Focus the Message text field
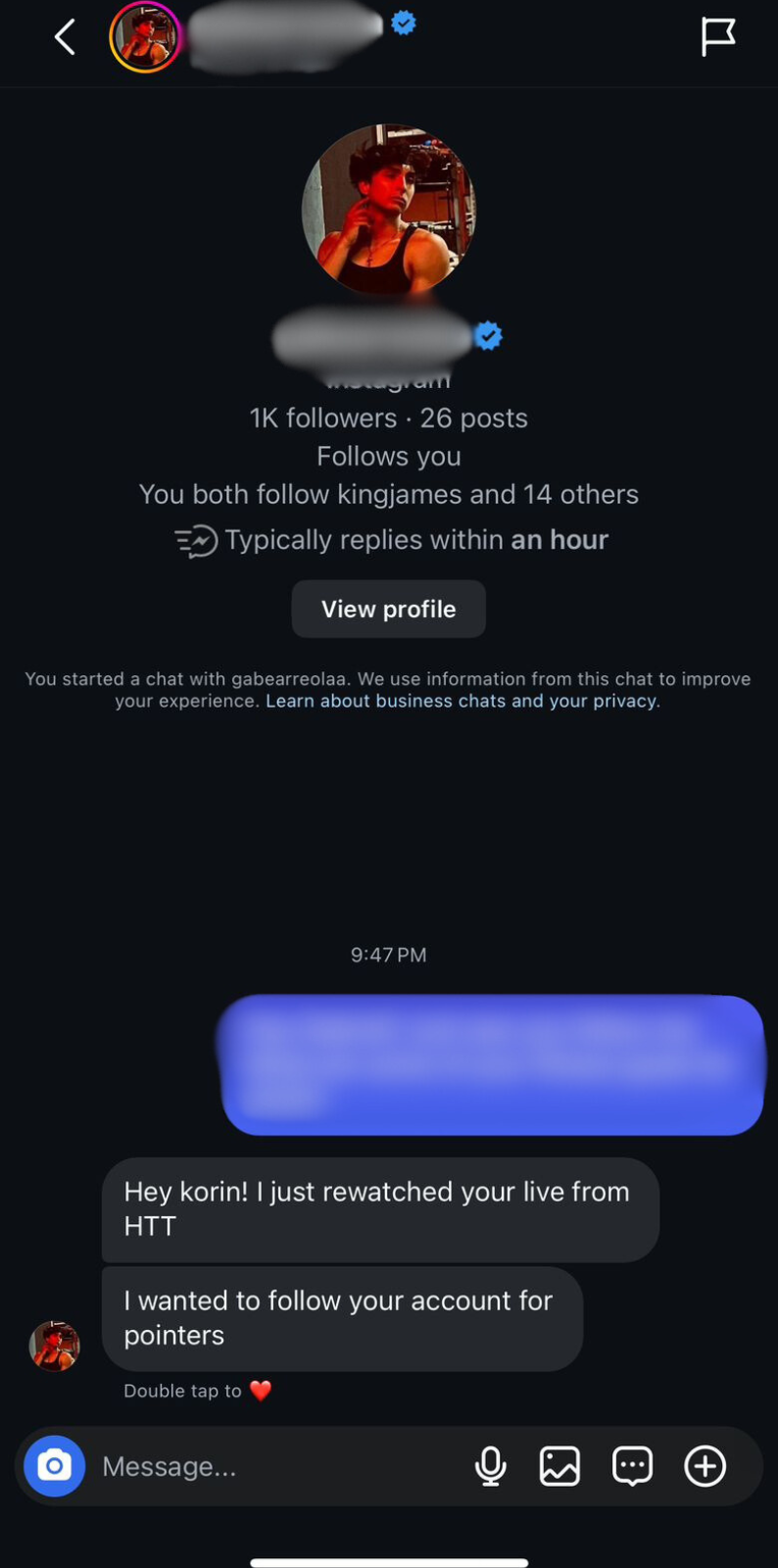Viewport: 778px width, 1568px height. pos(274,1466)
